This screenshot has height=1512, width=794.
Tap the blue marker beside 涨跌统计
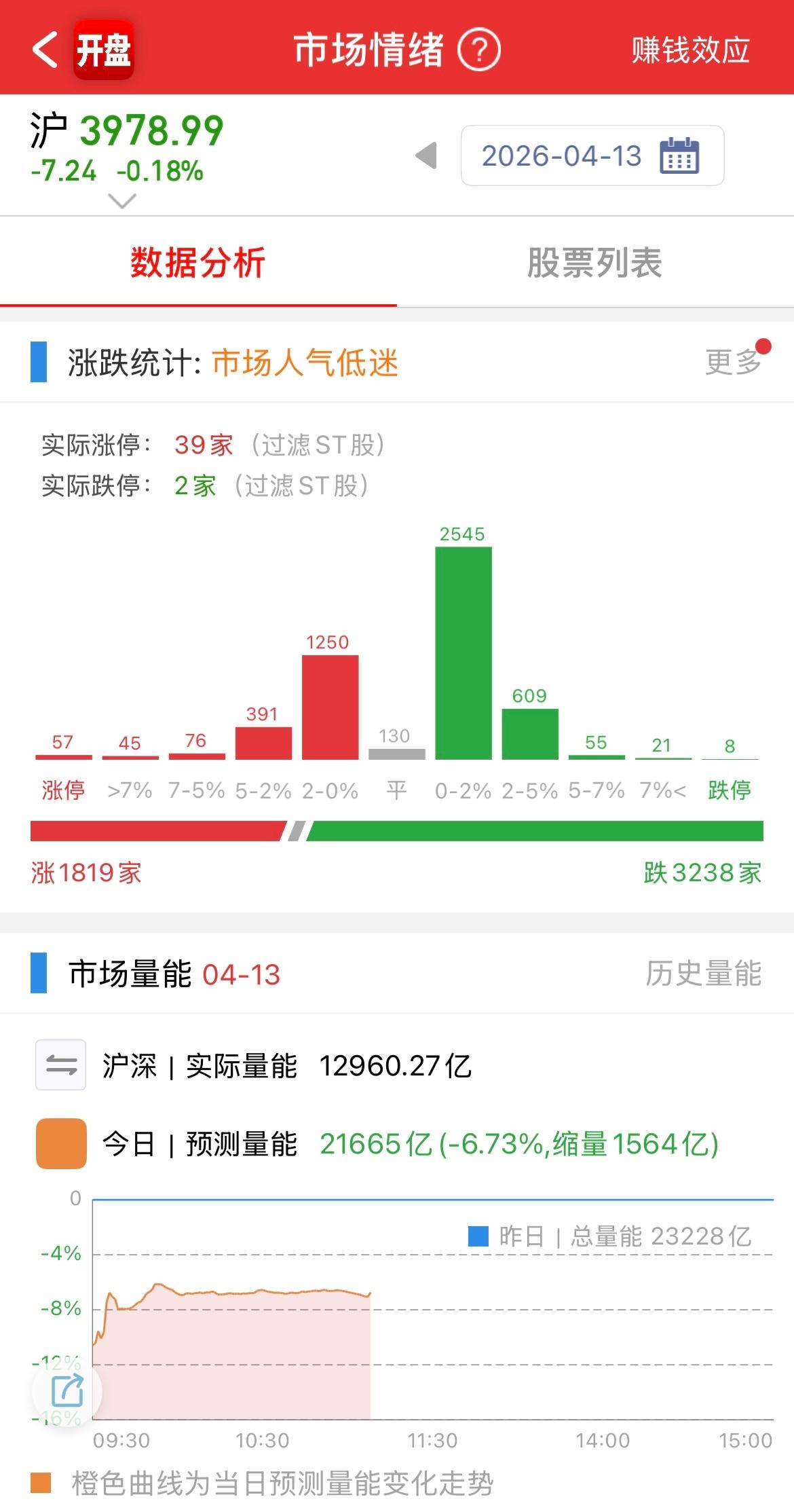39,362
